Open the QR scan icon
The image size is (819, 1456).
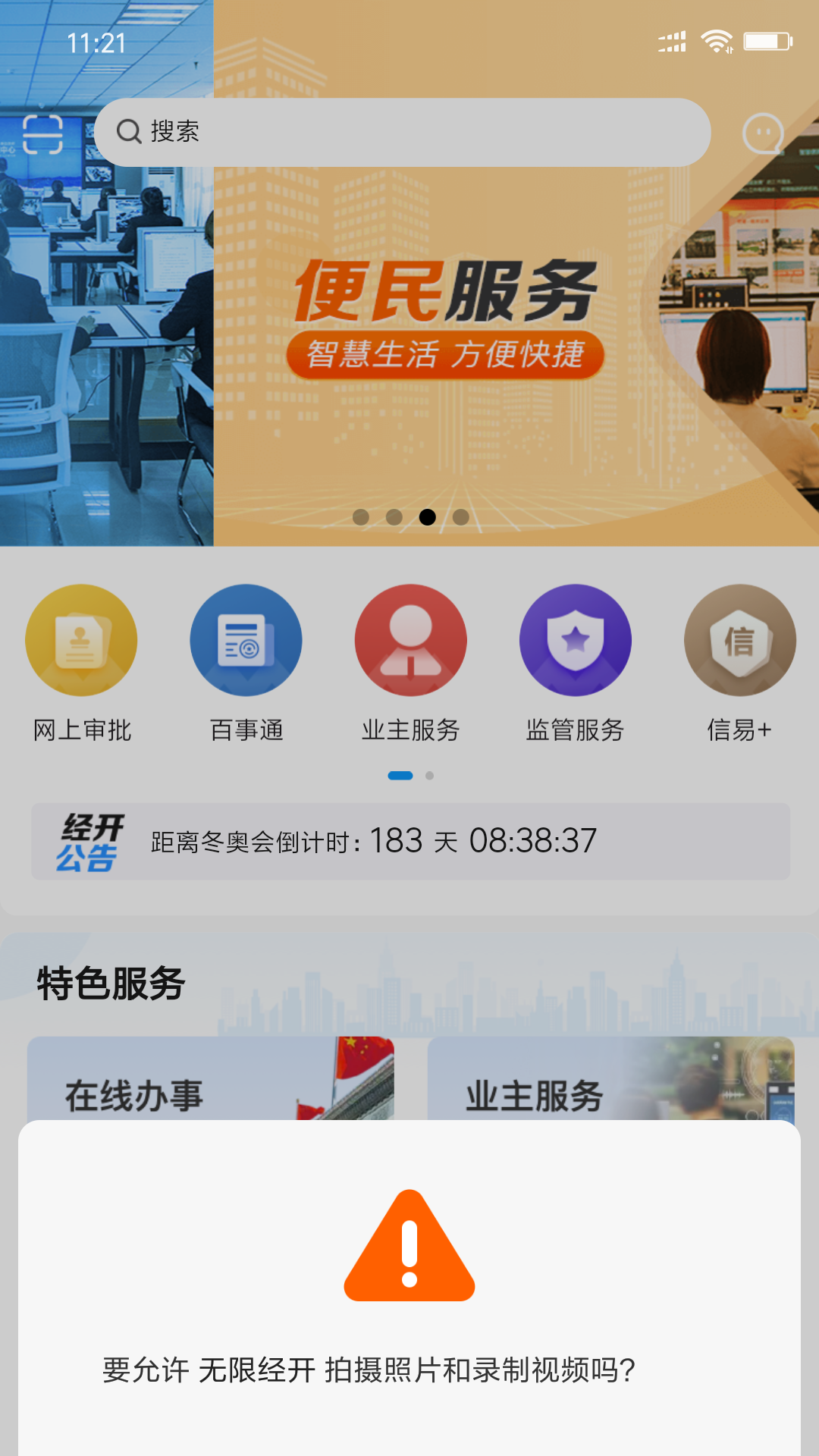[42, 134]
